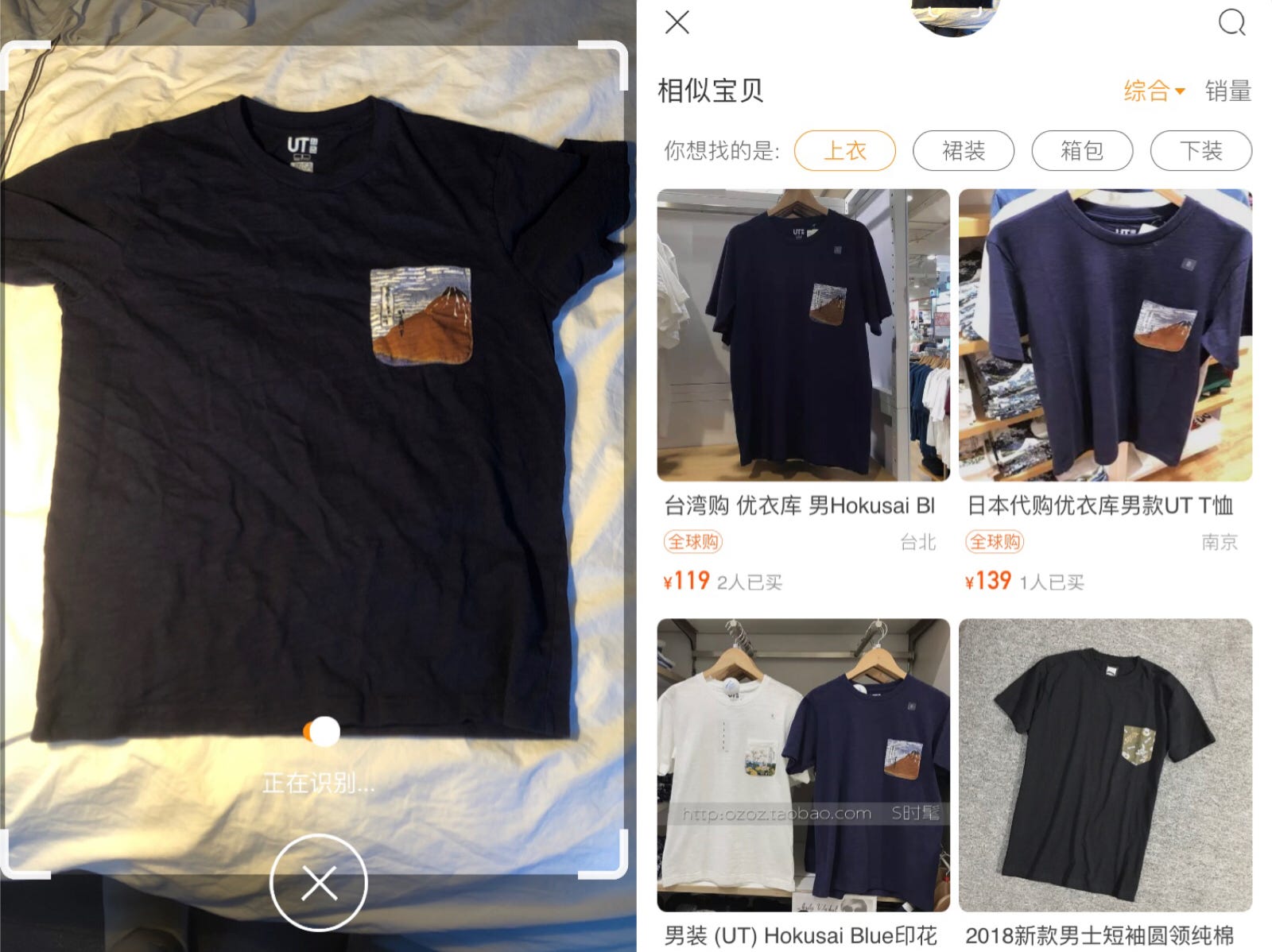The image size is (1272, 952).
Task: Open the 综合 sort dropdown
Action: [1154, 91]
